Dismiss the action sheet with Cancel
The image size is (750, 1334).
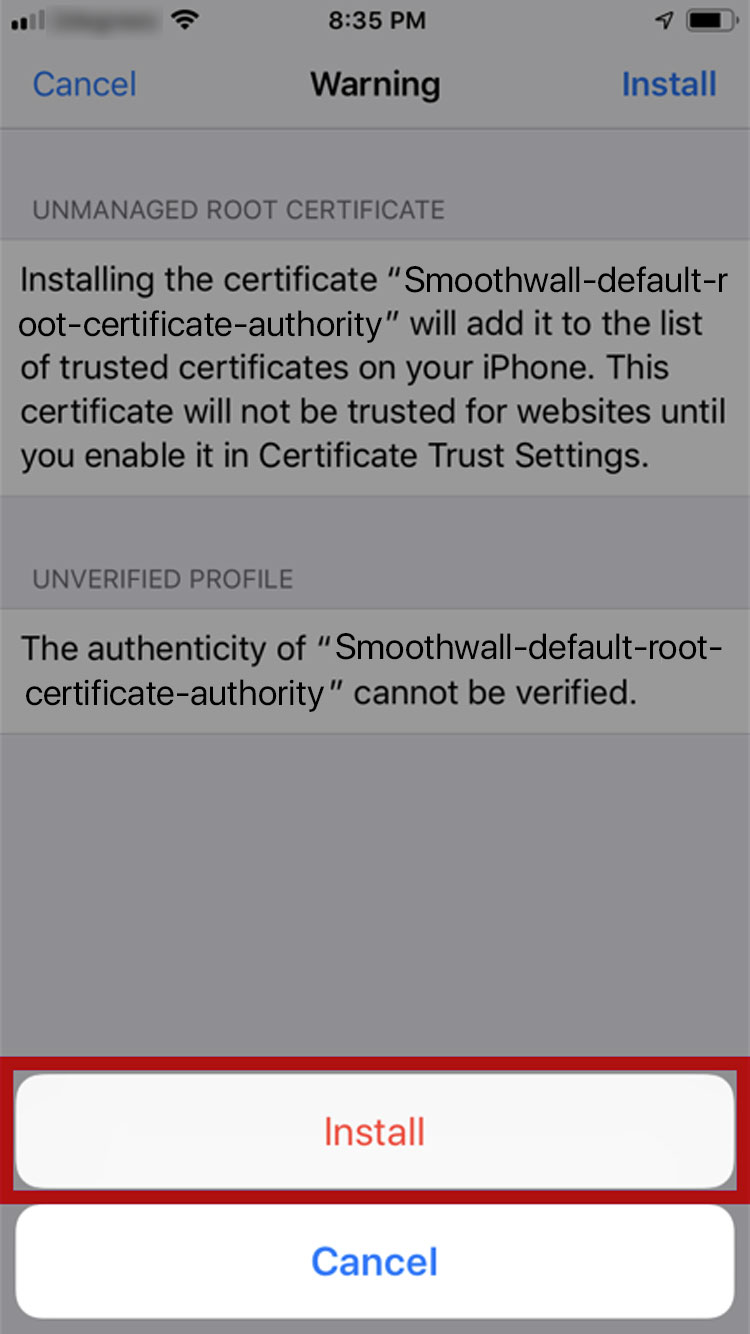click(x=375, y=1261)
